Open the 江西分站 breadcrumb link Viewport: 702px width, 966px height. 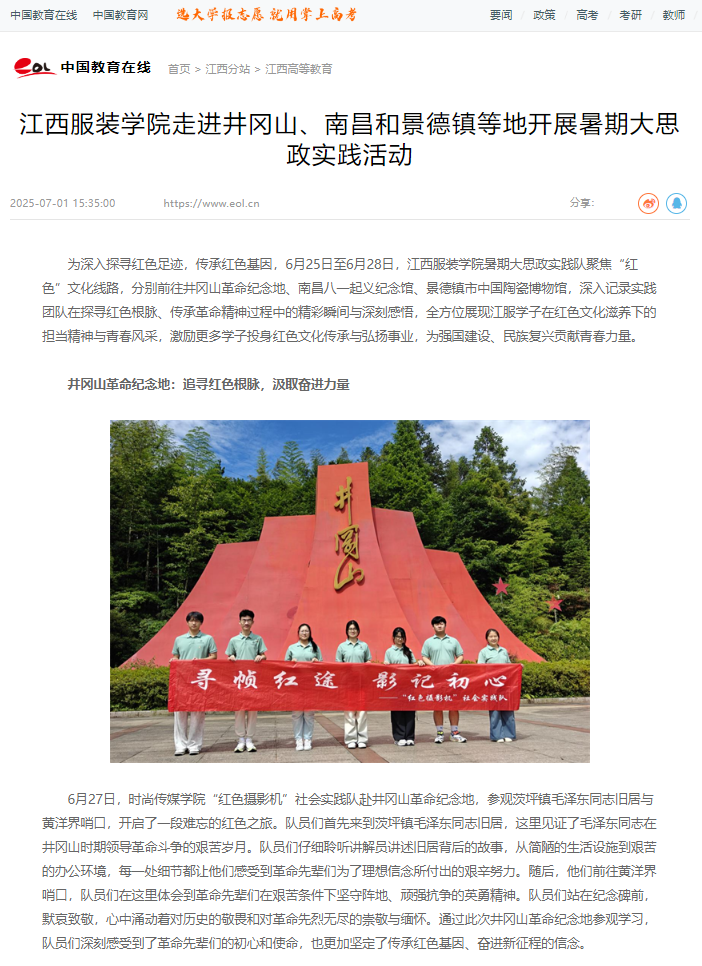tap(227, 69)
